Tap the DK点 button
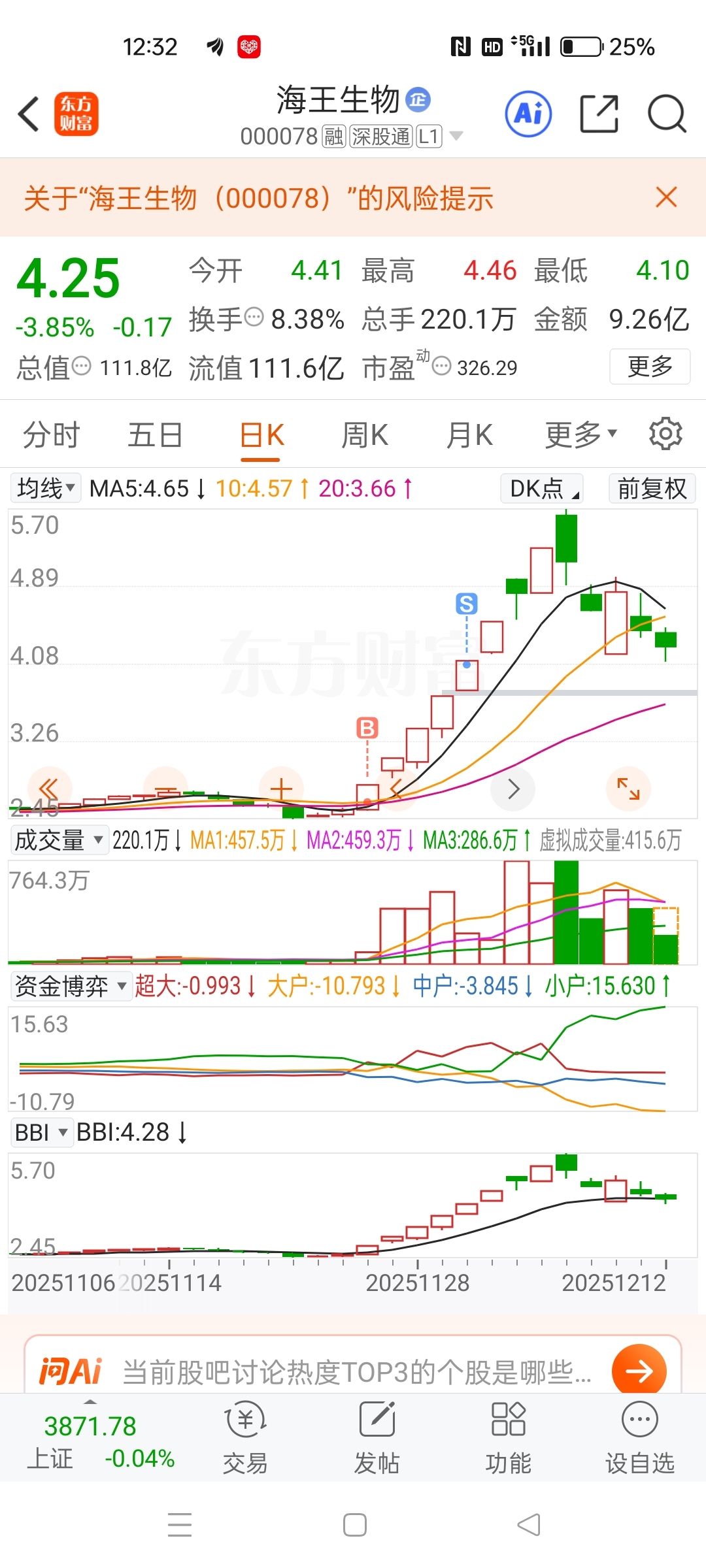 pyautogui.click(x=542, y=488)
